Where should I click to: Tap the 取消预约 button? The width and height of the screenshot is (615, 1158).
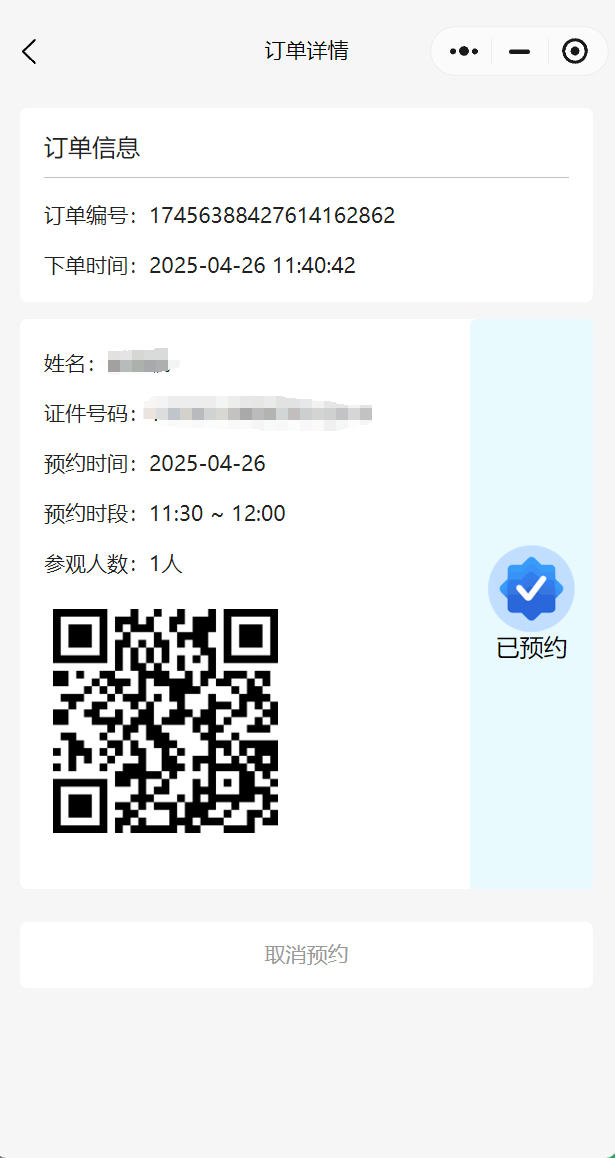point(306,955)
